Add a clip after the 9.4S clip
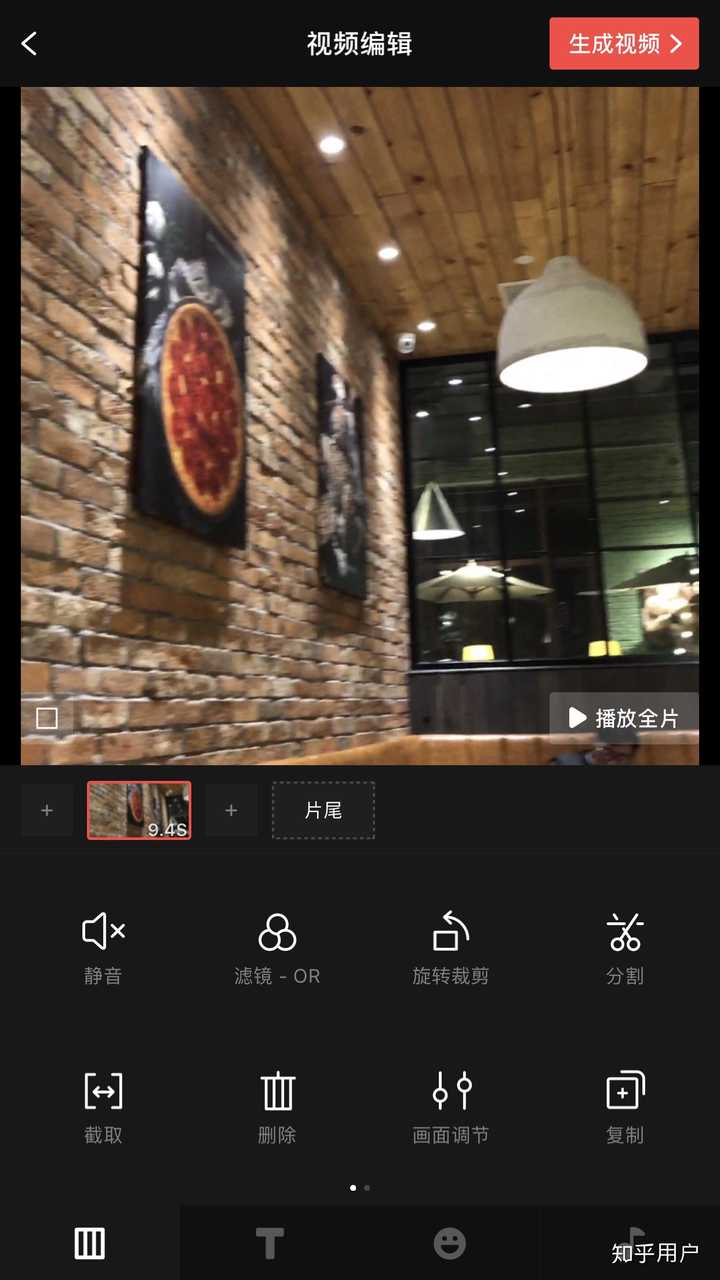The width and height of the screenshot is (720, 1280). click(x=231, y=810)
